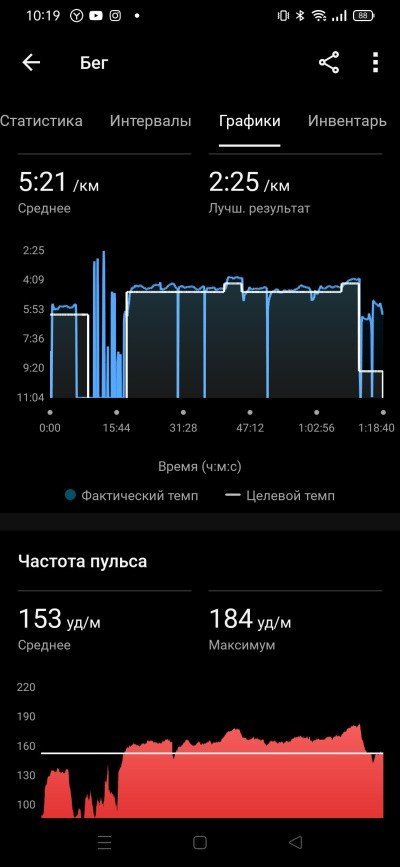Screen dimensions: 400x867
Task: Switch to the Статистика tab
Action: (x=41, y=121)
